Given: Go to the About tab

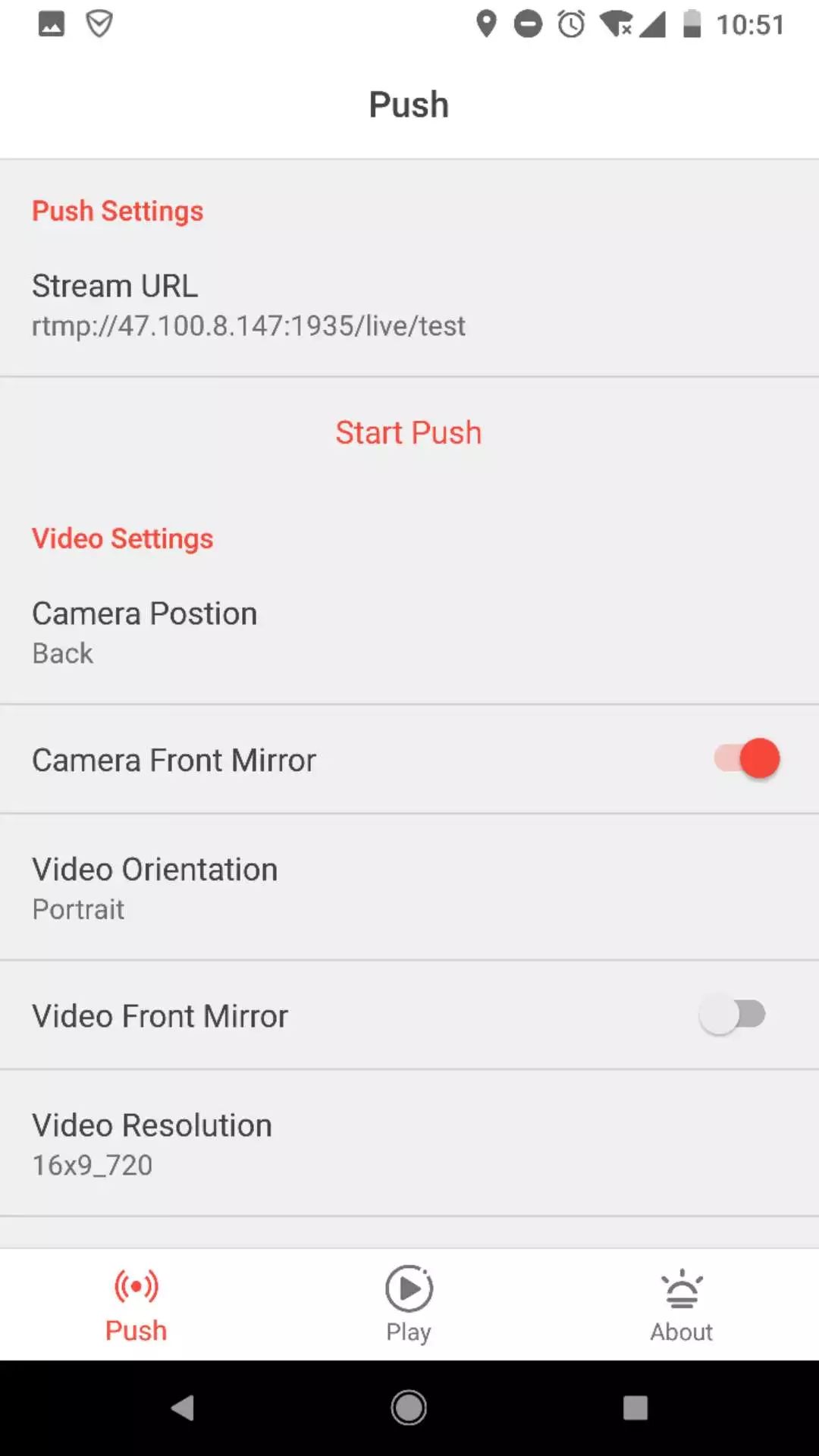Looking at the screenshot, I should click(x=681, y=1304).
